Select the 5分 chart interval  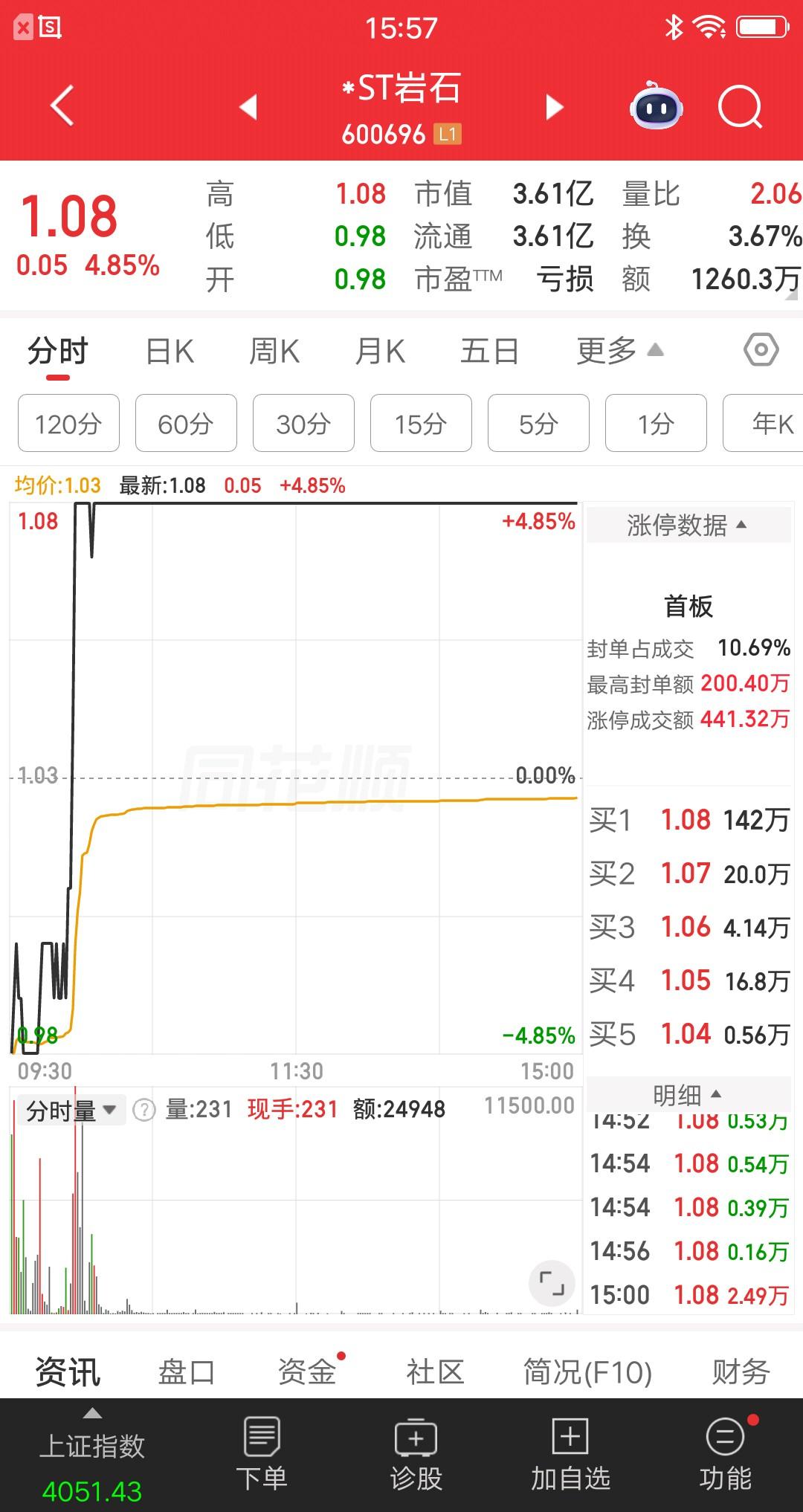(x=538, y=424)
